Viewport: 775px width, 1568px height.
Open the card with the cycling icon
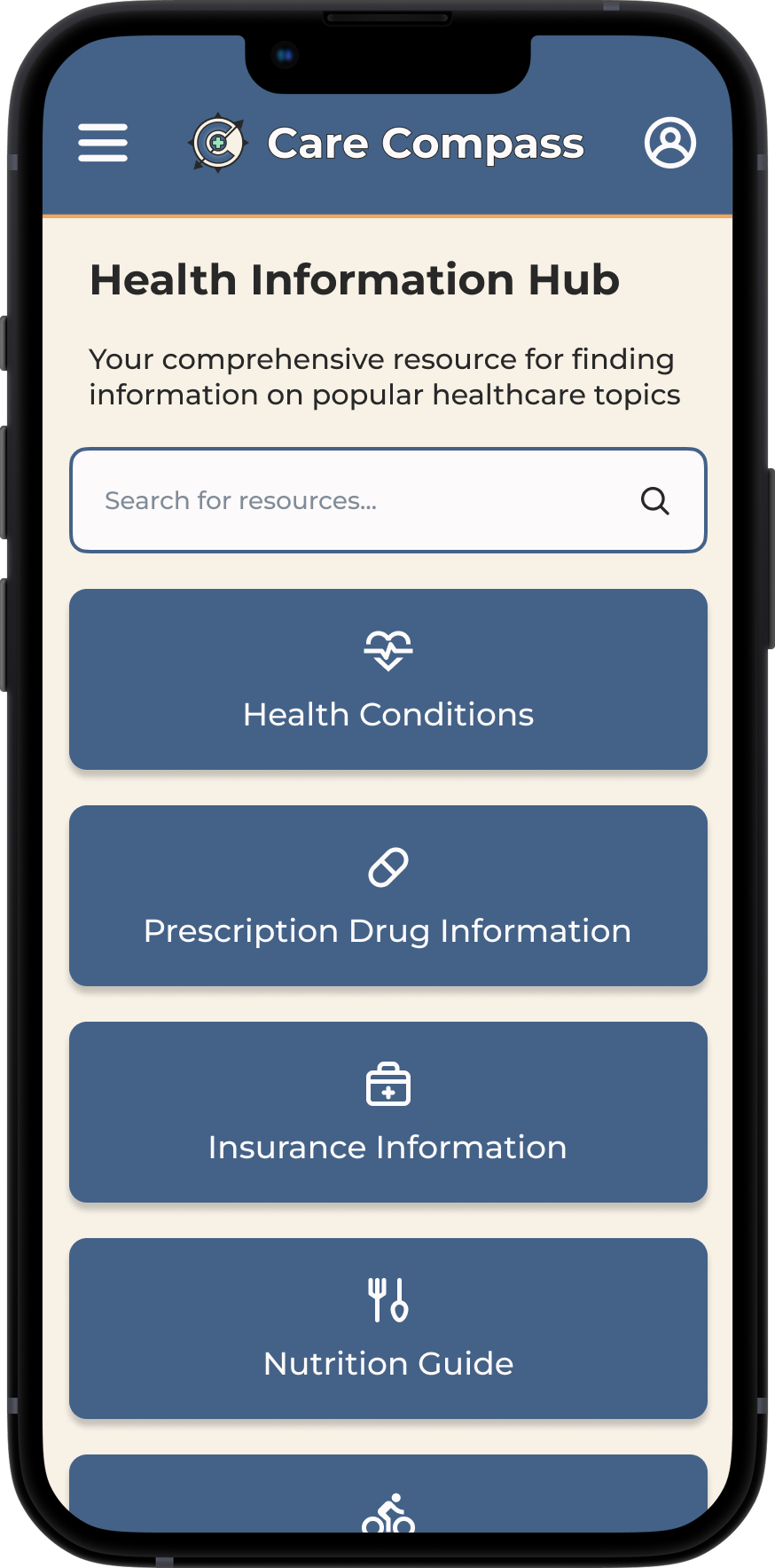click(x=388, y=1494)
